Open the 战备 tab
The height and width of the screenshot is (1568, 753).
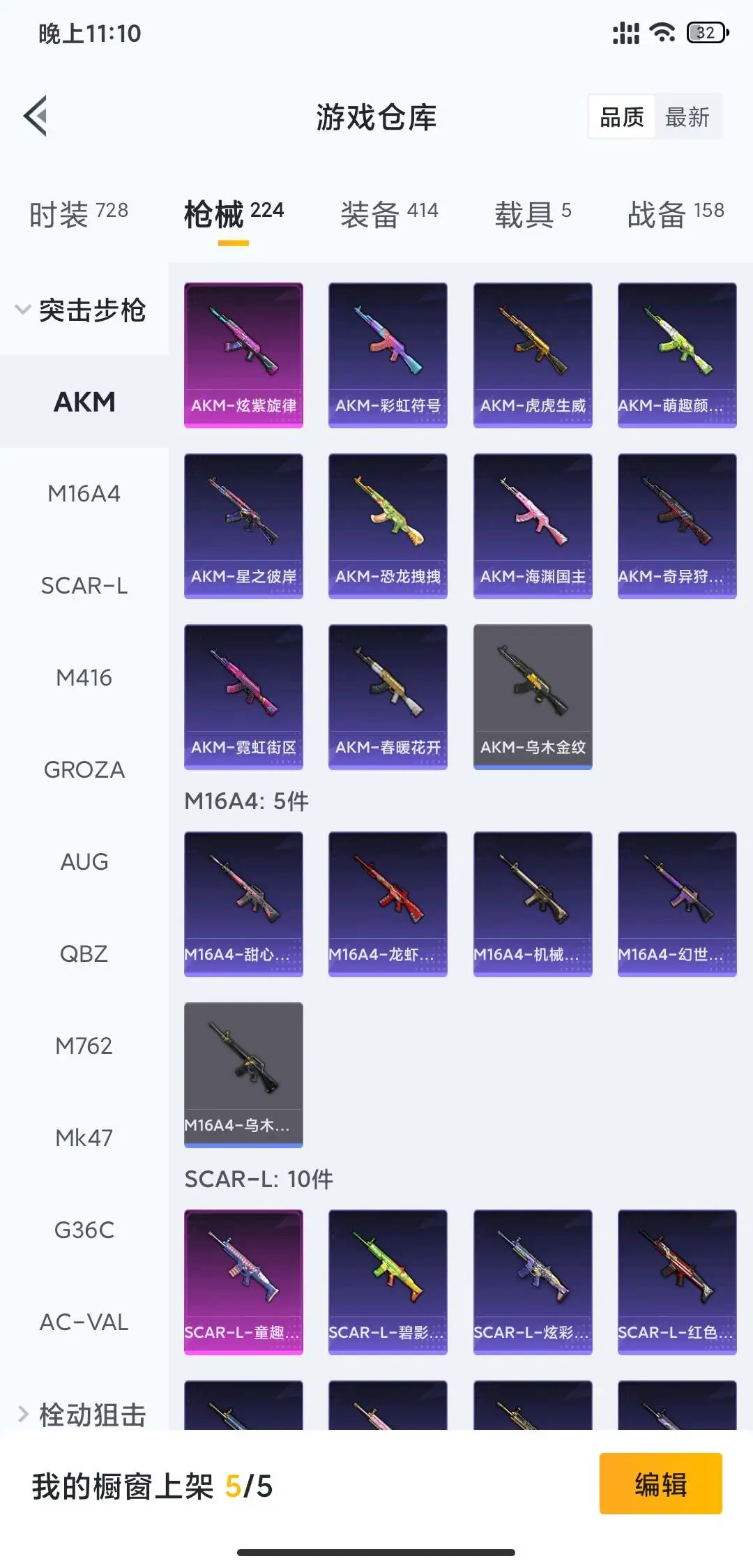(x=676, y=213)
